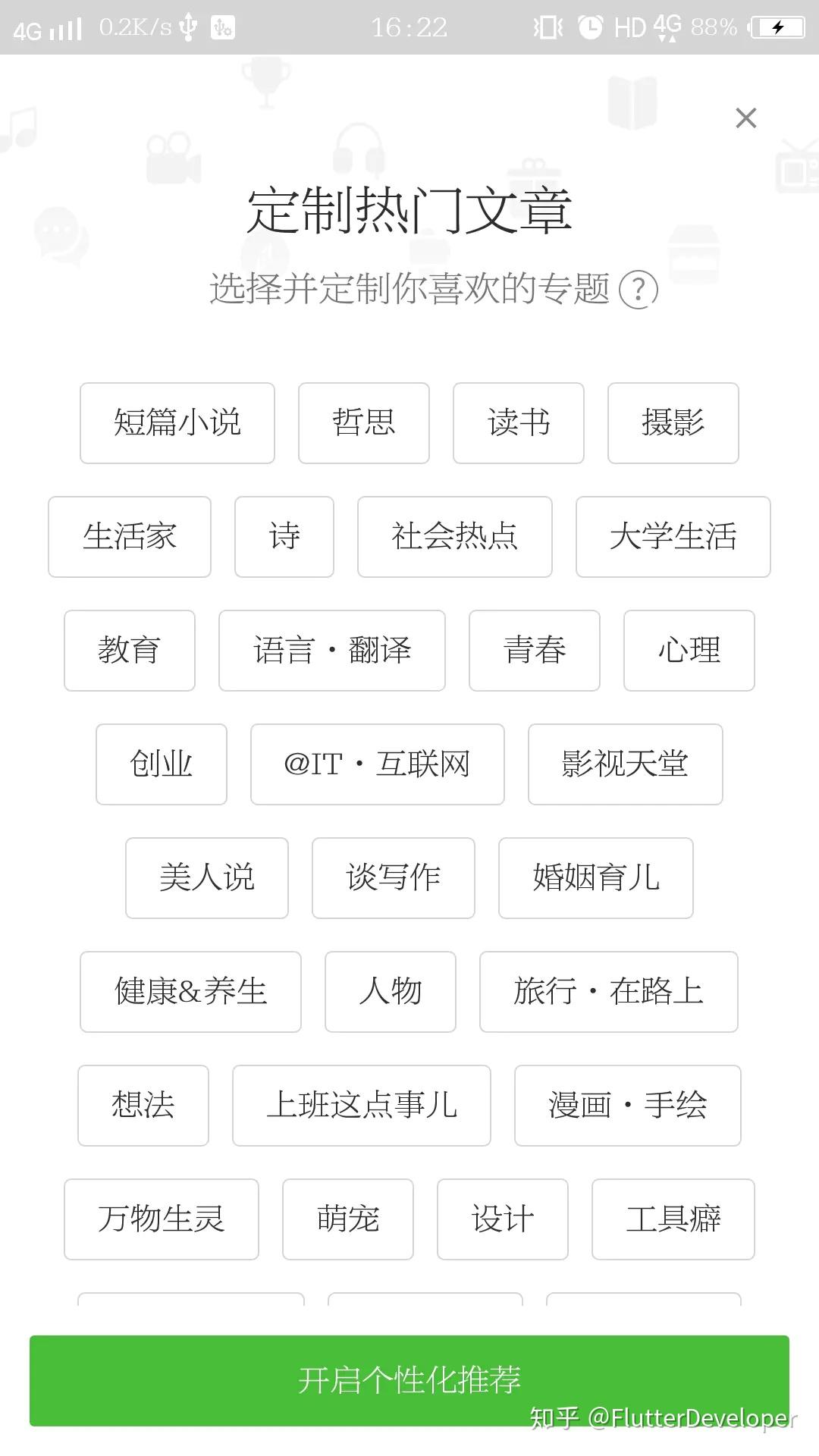This screenshot has height=1456, width=819.
Task: Tap the 工具癖 chip
Action: [673, 1219]
